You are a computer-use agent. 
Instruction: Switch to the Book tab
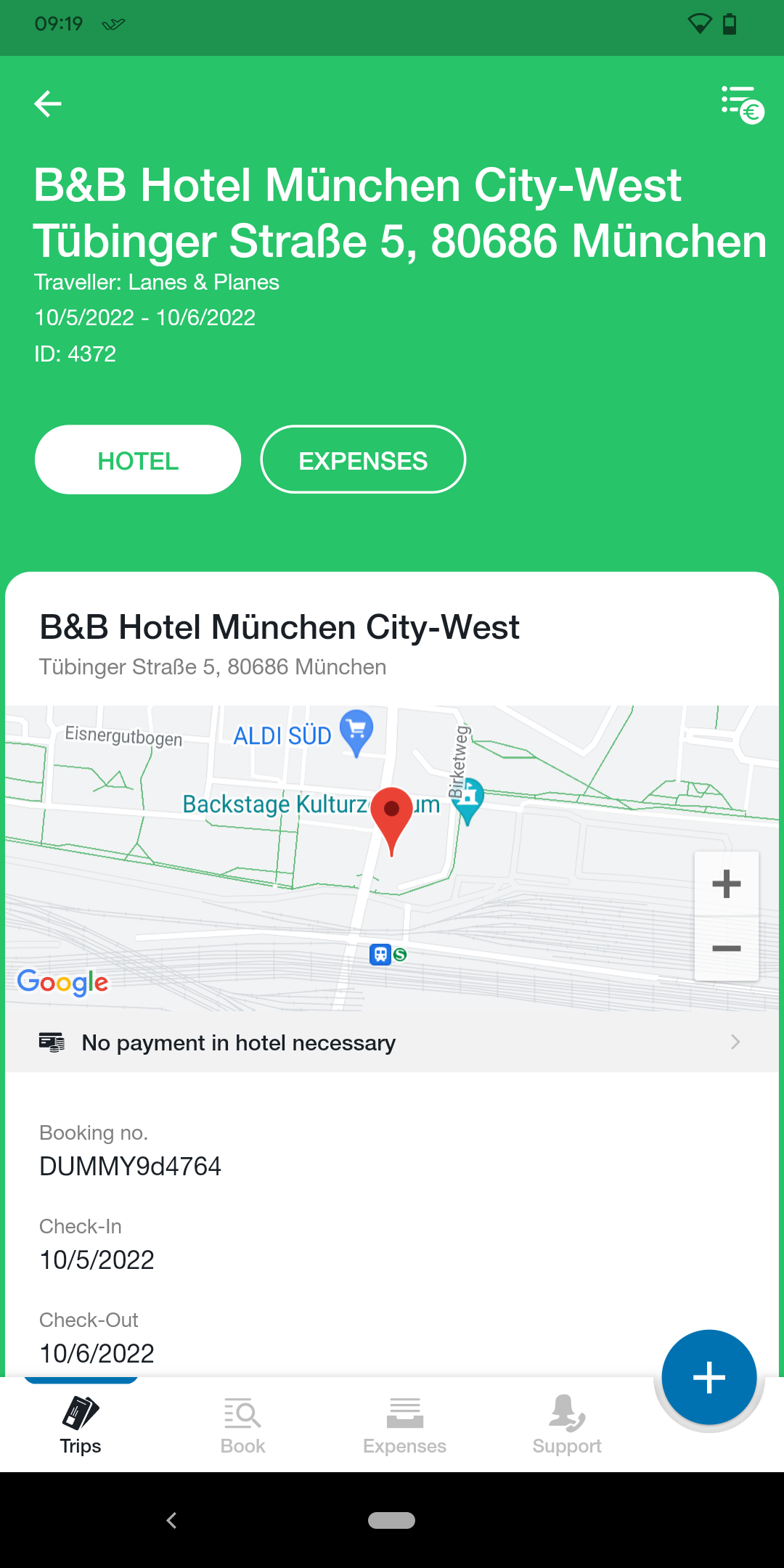pos(242,1426)
